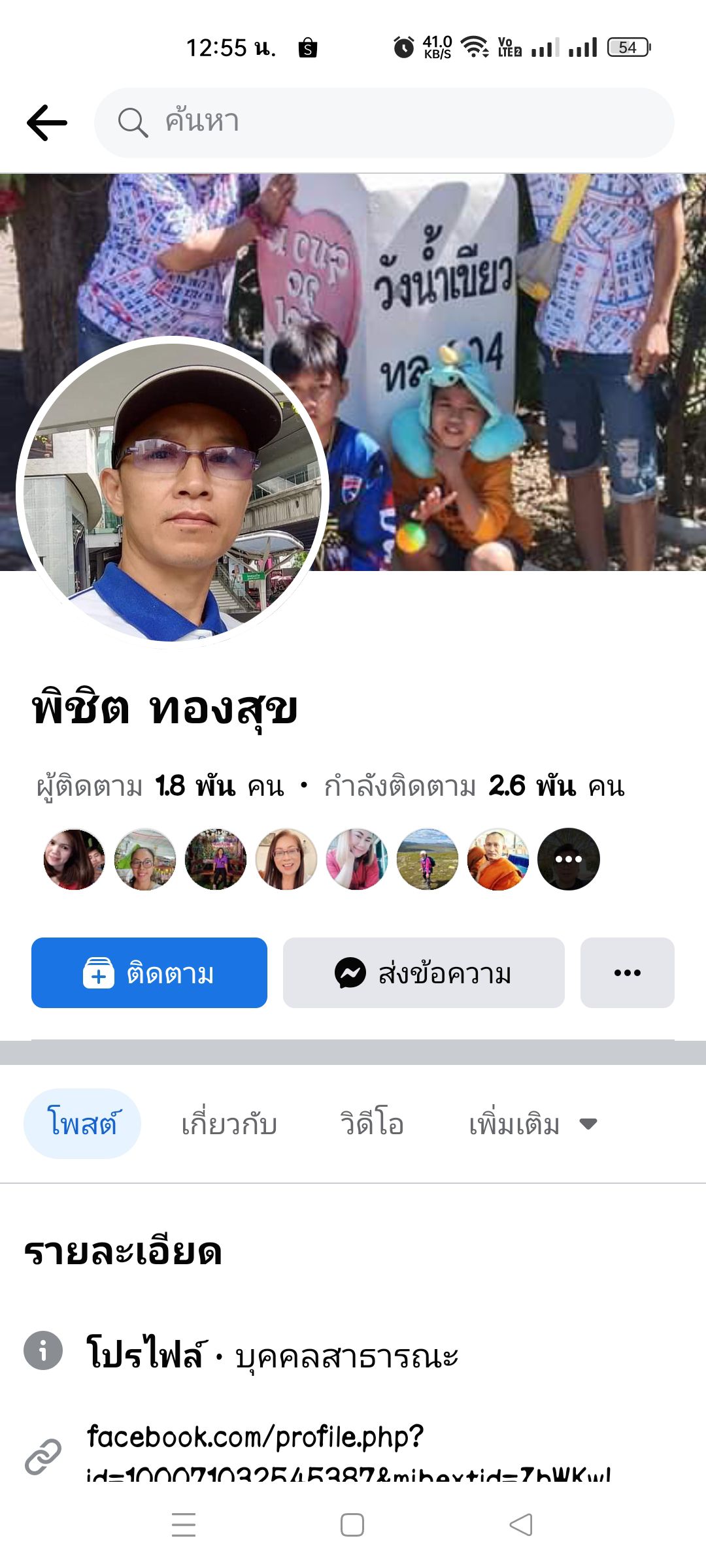
Task: Open the monk's follower avatar
Action: 497,859
